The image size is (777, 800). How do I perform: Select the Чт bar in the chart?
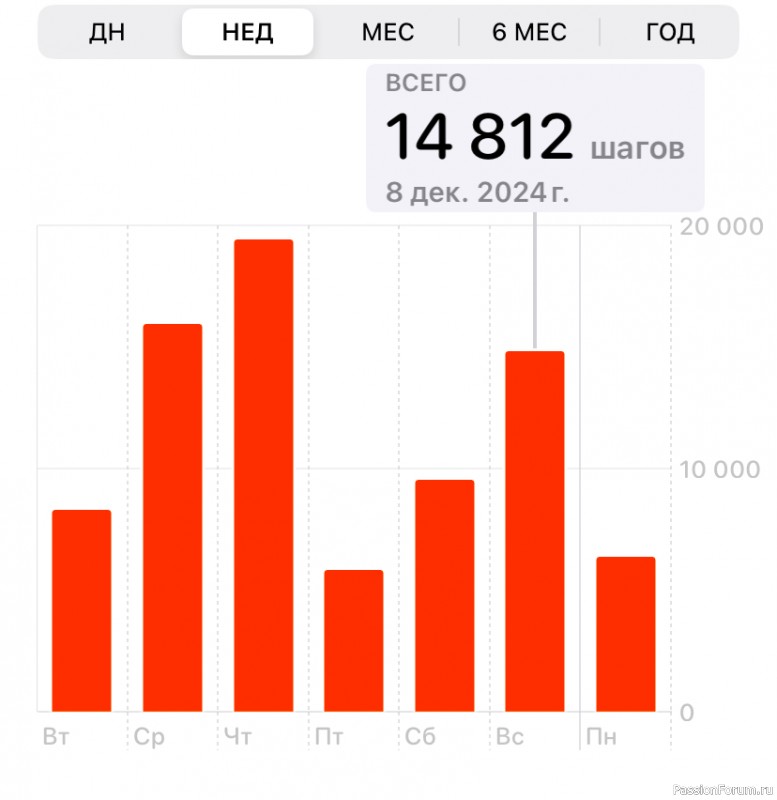click(x=263, y=476)
